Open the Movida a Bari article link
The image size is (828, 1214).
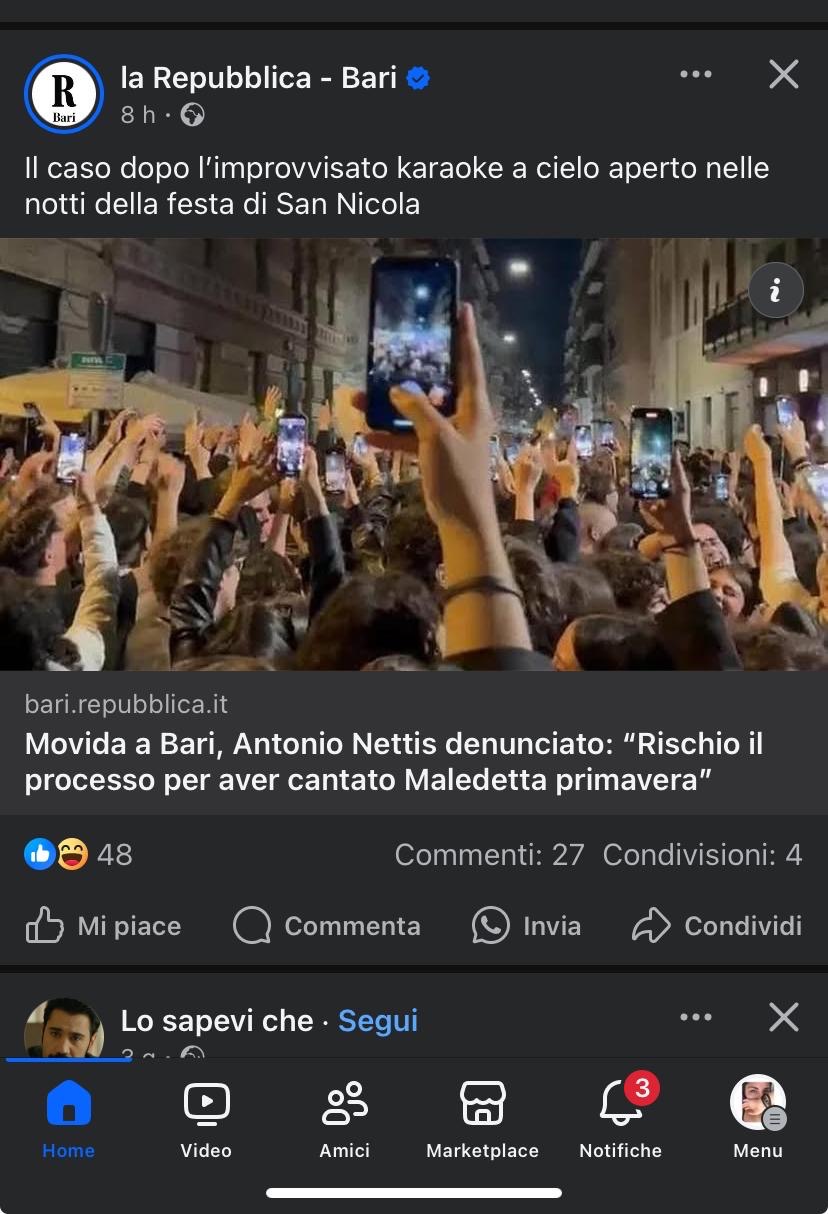pos(394,761)
